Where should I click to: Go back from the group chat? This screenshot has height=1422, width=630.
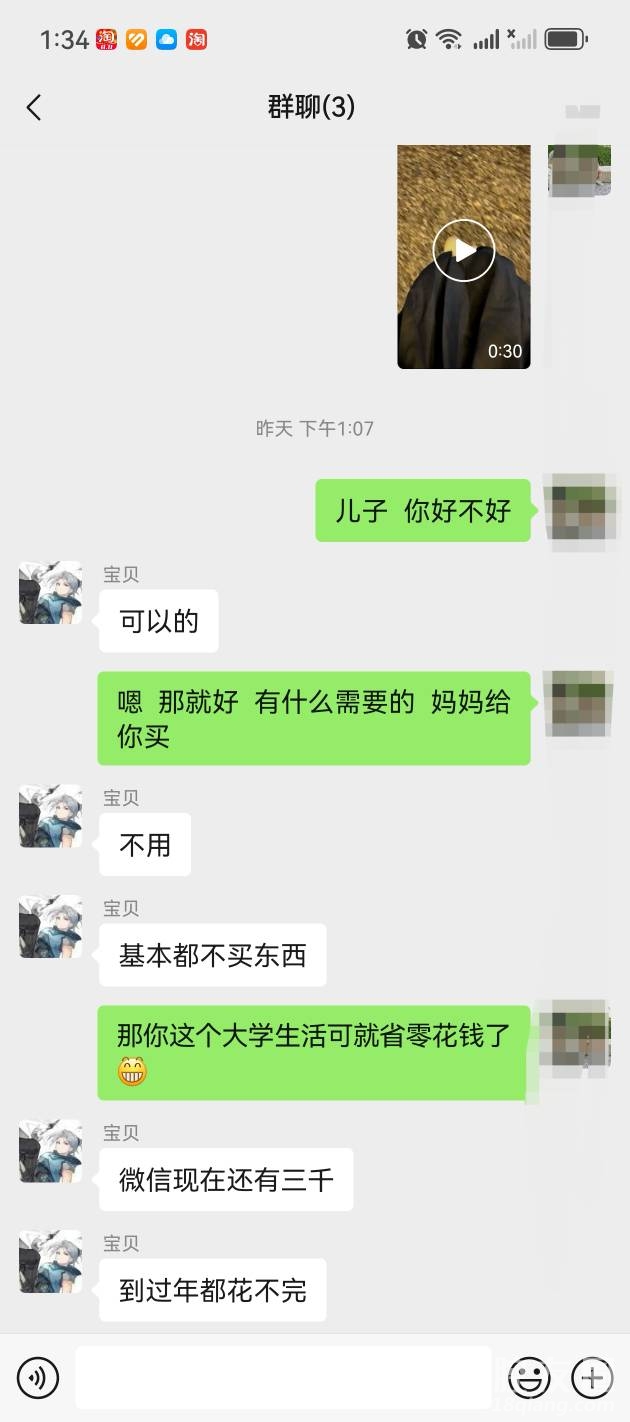pyautogui.click(x=34, y=108)
